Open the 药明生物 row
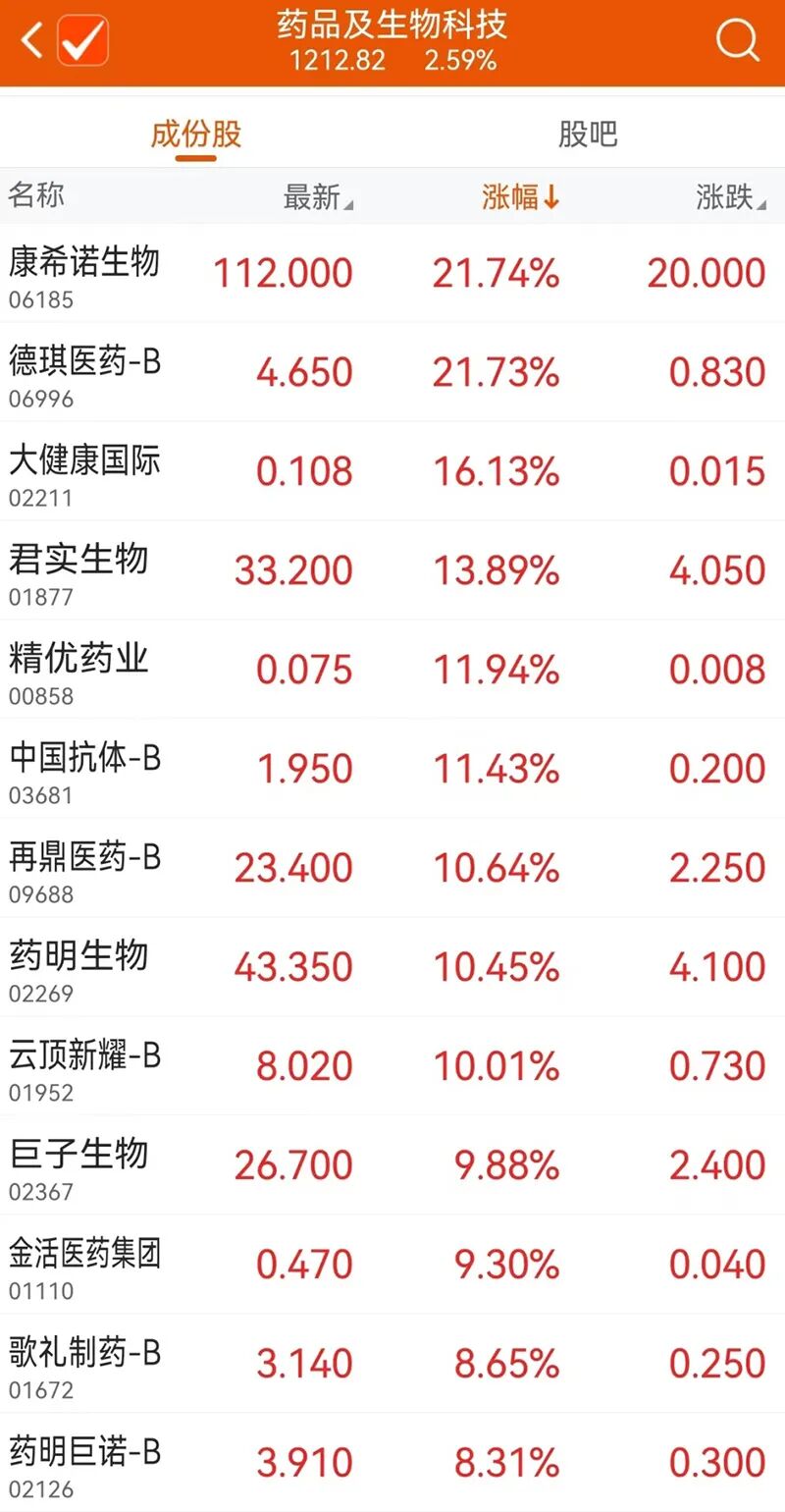This screenshot has height=1512, width=785. pyautogui.click(x=392, y=967)
